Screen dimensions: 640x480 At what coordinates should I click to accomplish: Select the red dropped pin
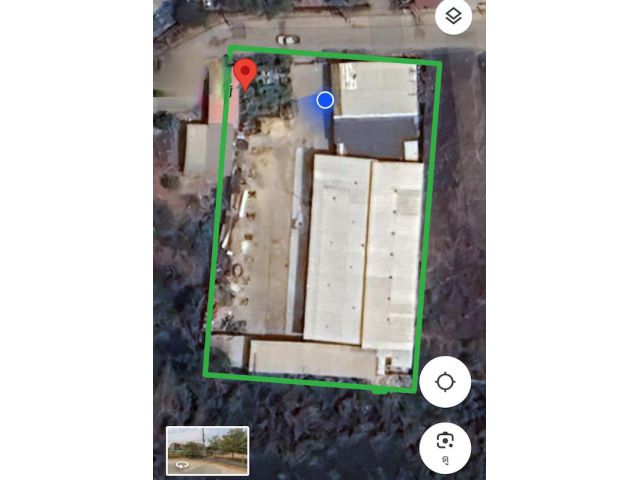245,73
